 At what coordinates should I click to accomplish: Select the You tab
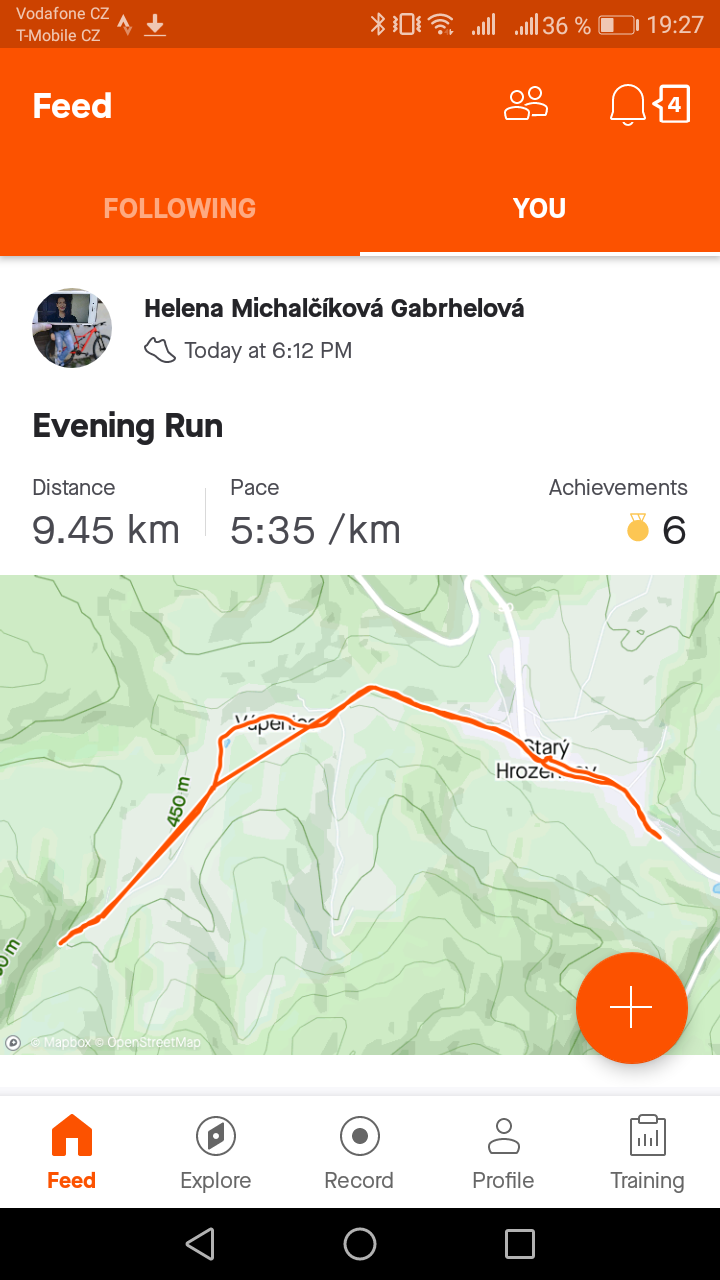pos(540,208)
